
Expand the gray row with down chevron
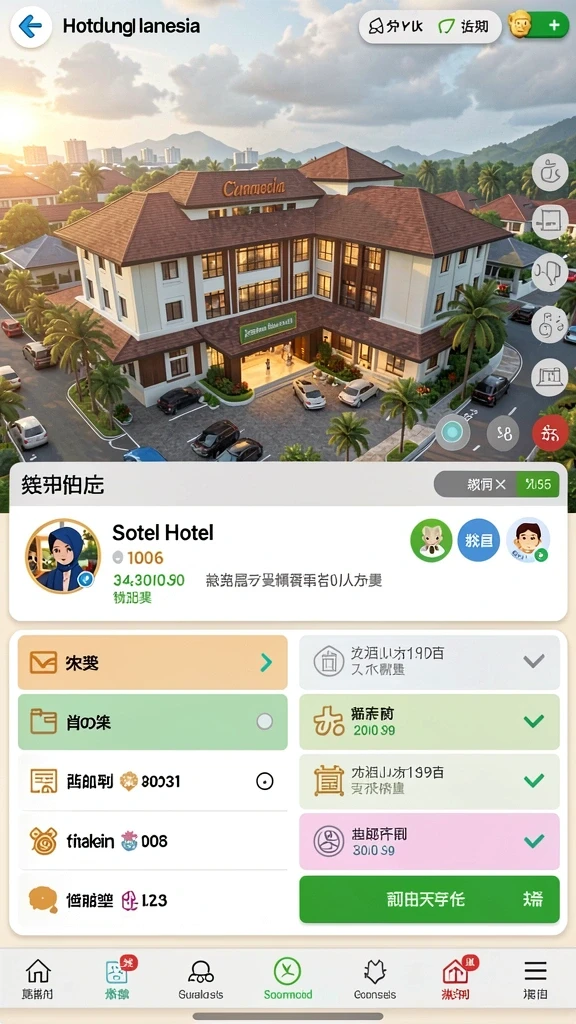point(429,662)
